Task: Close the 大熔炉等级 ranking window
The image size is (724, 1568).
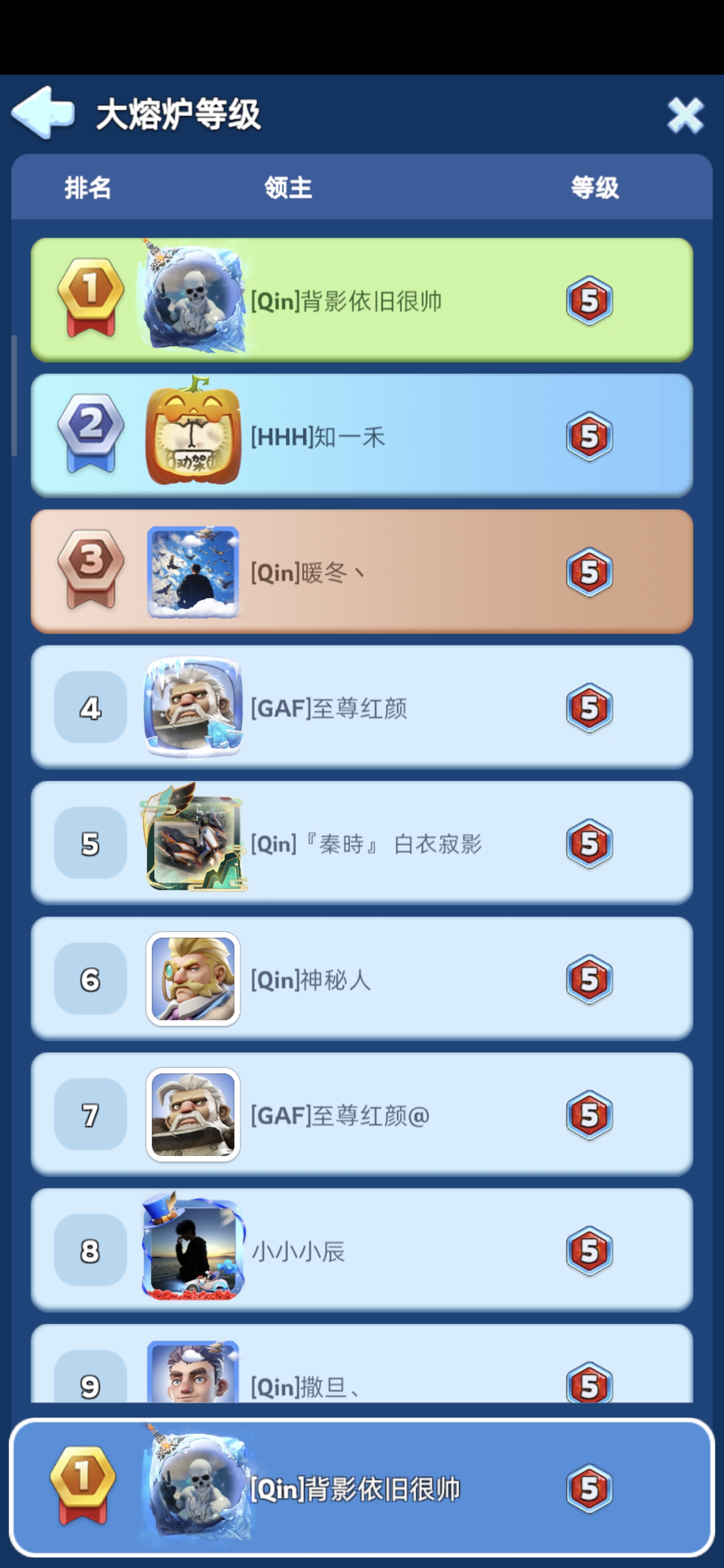Action: (685, 115)
